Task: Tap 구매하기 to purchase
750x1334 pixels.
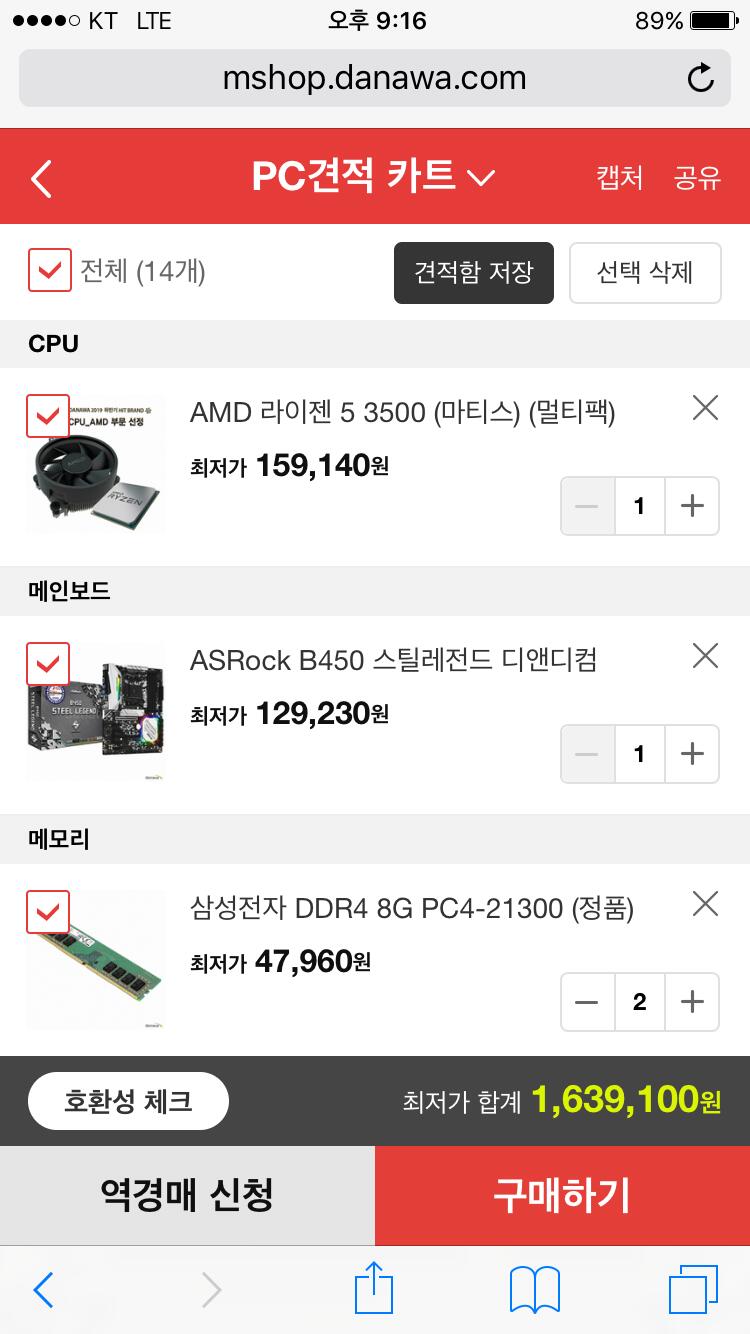Action: click(562, 1195)
